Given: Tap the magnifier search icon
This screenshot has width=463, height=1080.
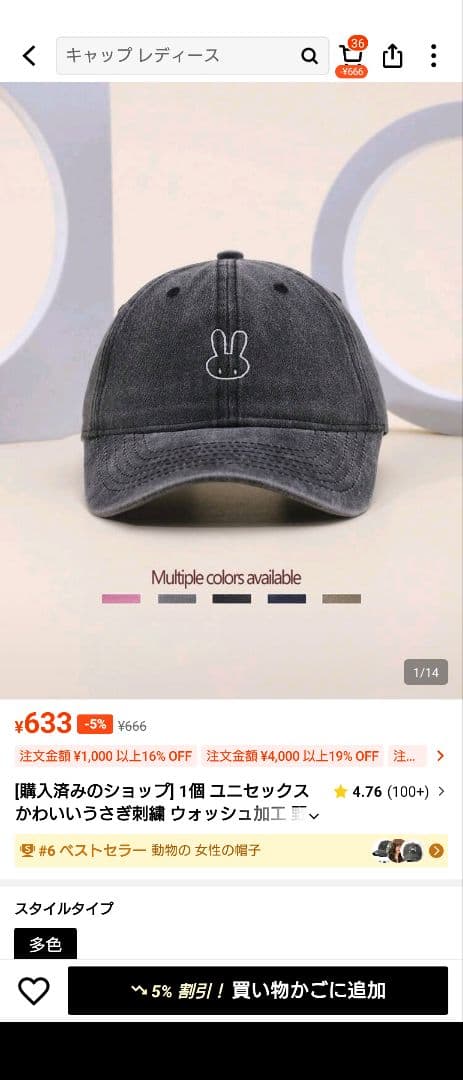Looking at the screenshot, I should tap(309, 56).
